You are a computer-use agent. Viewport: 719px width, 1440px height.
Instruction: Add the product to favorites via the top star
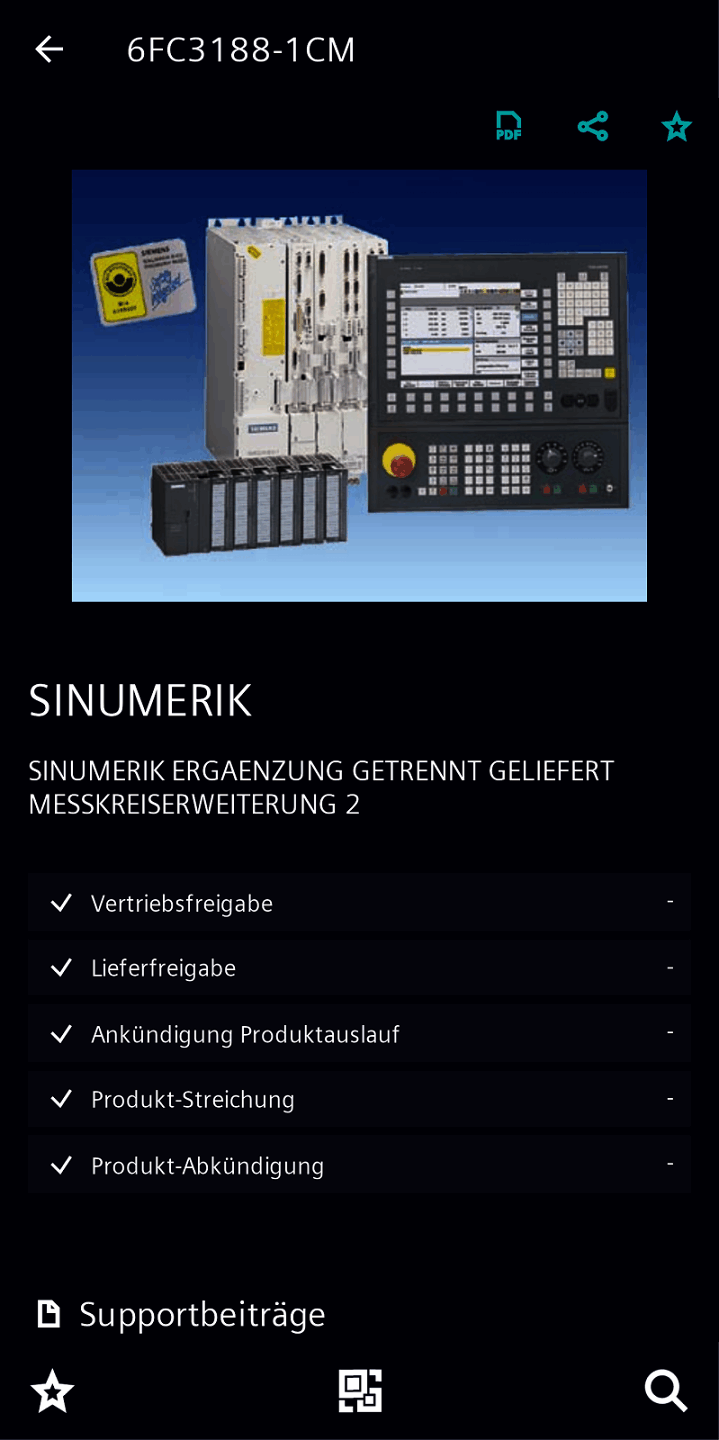click(x=676, y=127)
